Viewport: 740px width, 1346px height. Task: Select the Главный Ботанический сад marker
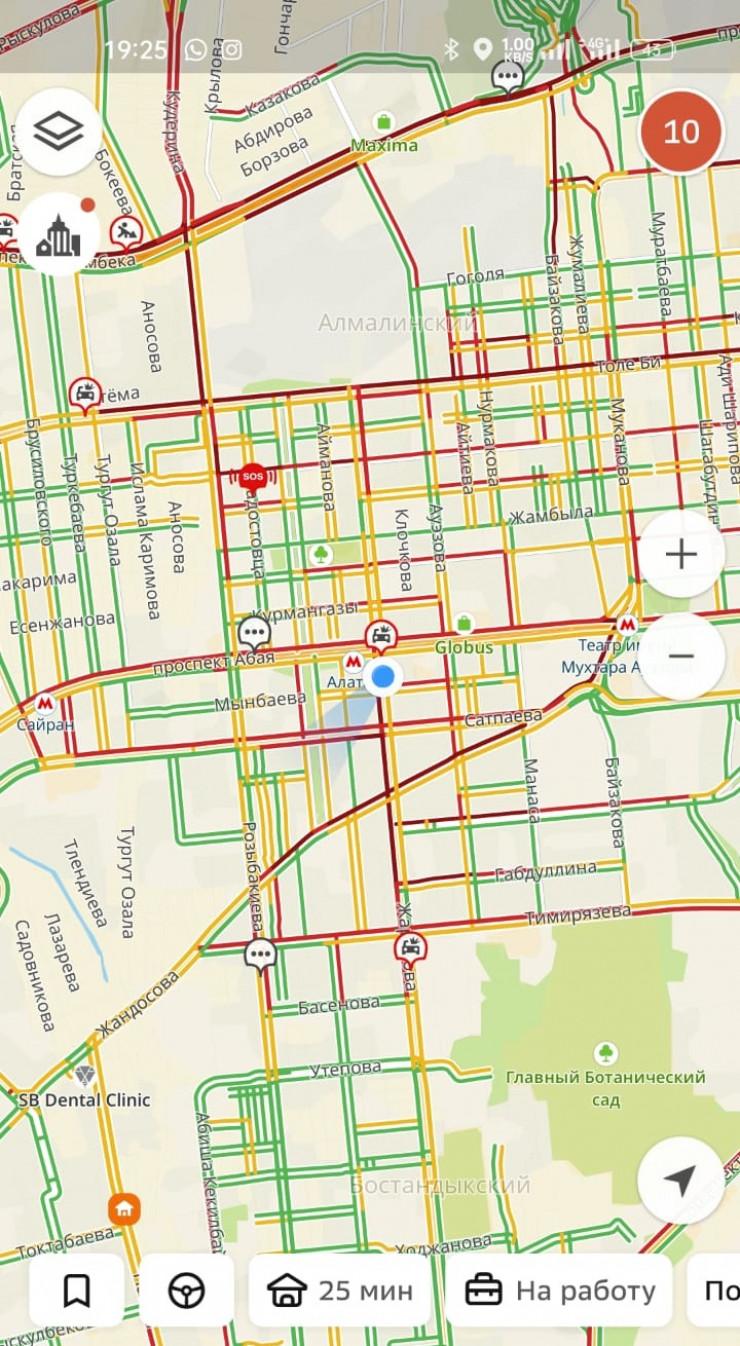605,1053
